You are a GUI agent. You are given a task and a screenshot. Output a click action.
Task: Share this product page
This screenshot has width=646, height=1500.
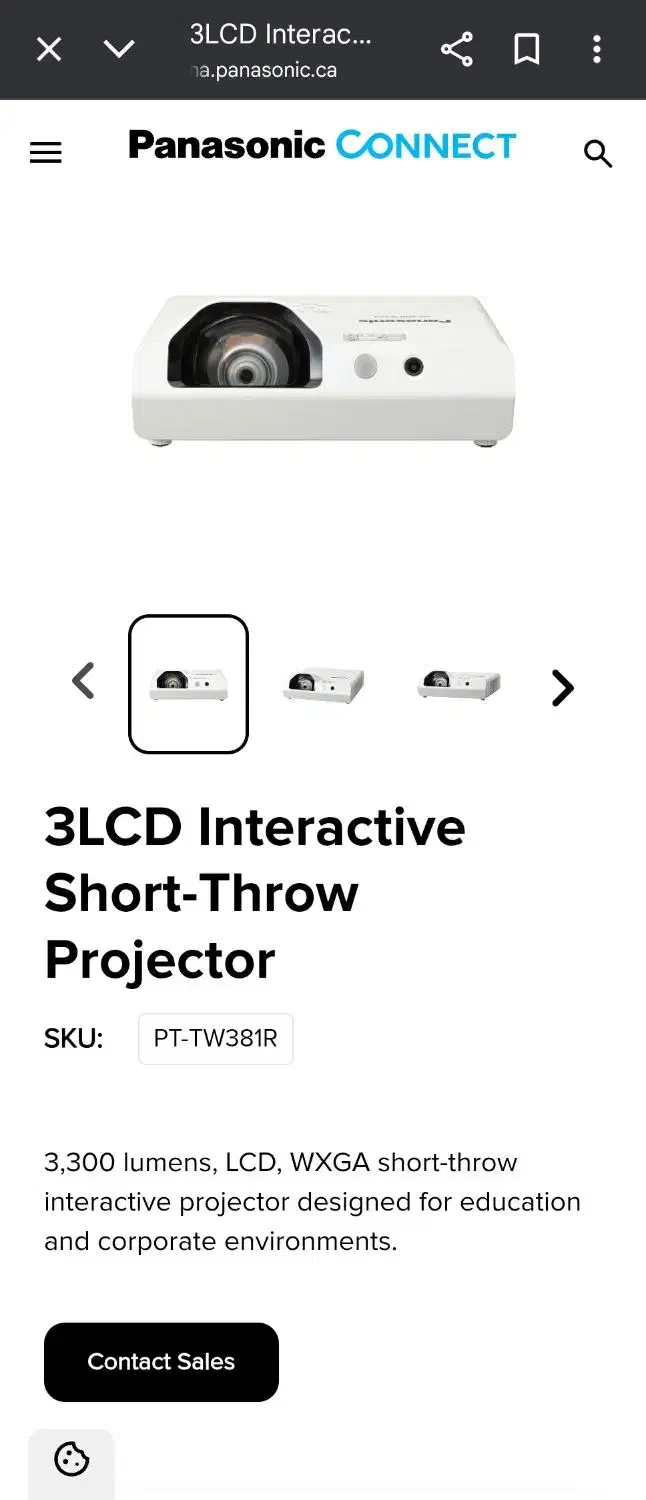click(x=456, y=49)
